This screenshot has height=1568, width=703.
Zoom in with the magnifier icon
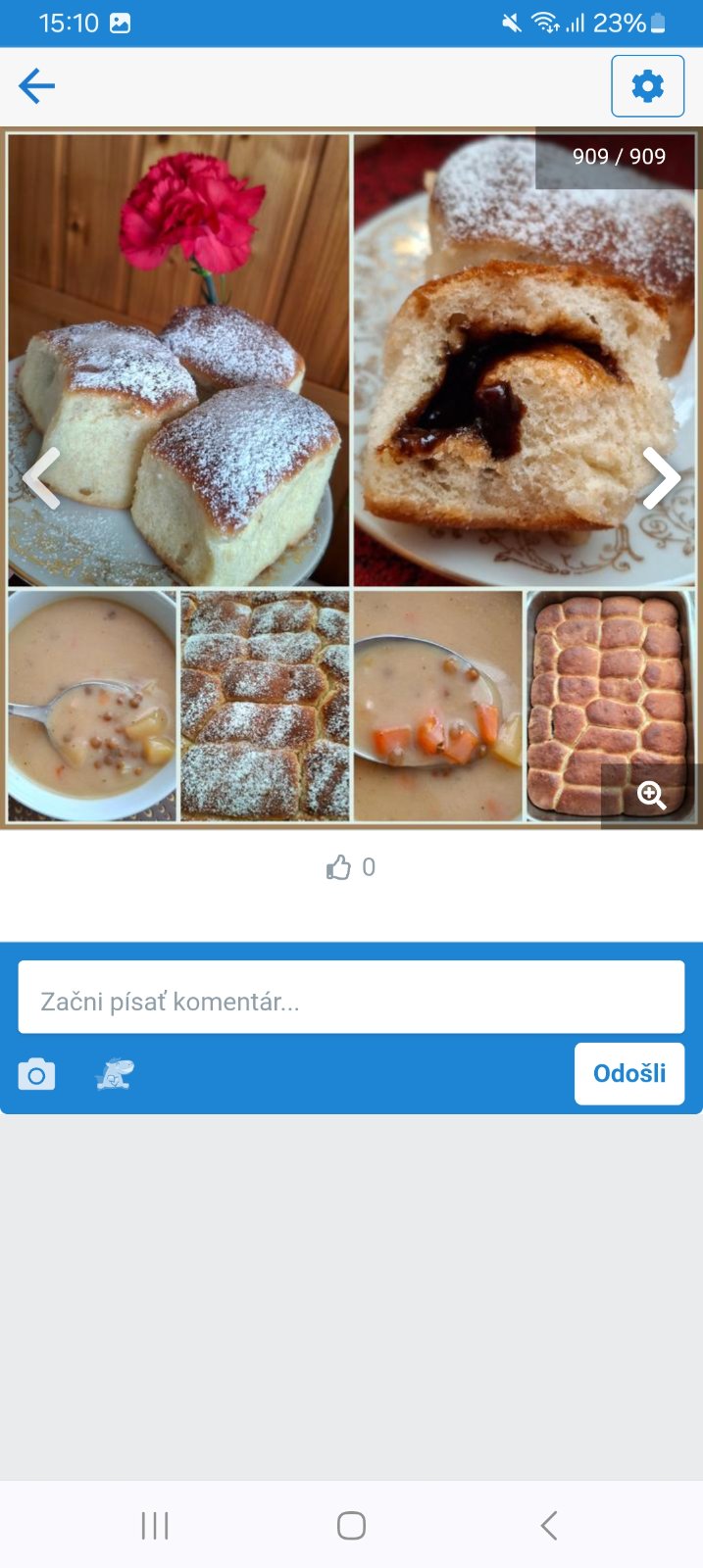[x=652, y=795]
